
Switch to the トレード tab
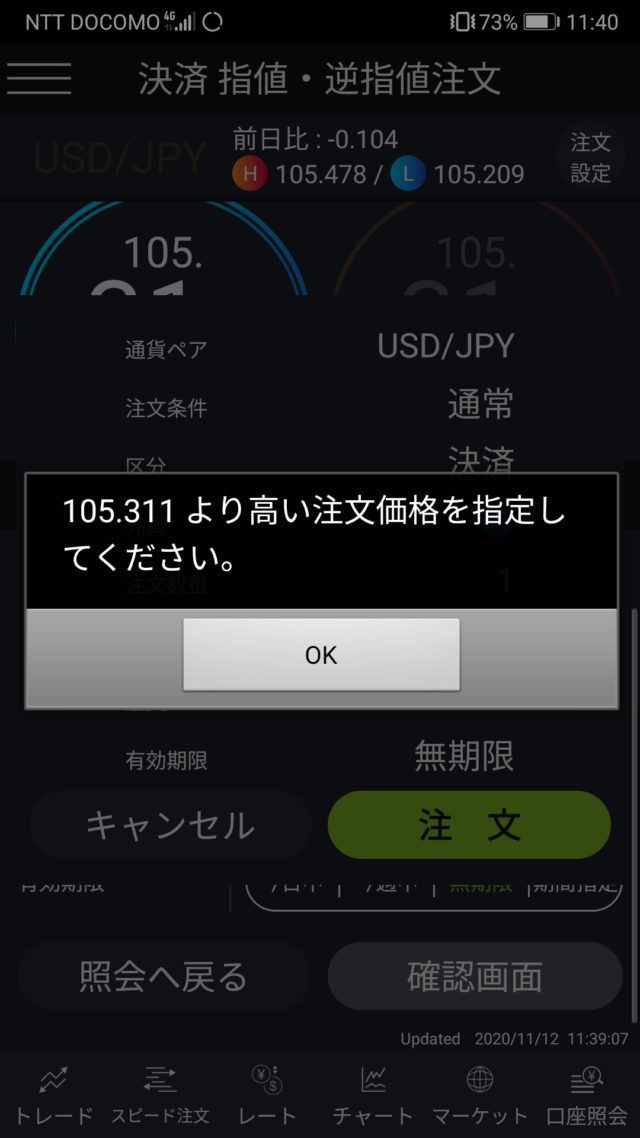(52, 1095)
